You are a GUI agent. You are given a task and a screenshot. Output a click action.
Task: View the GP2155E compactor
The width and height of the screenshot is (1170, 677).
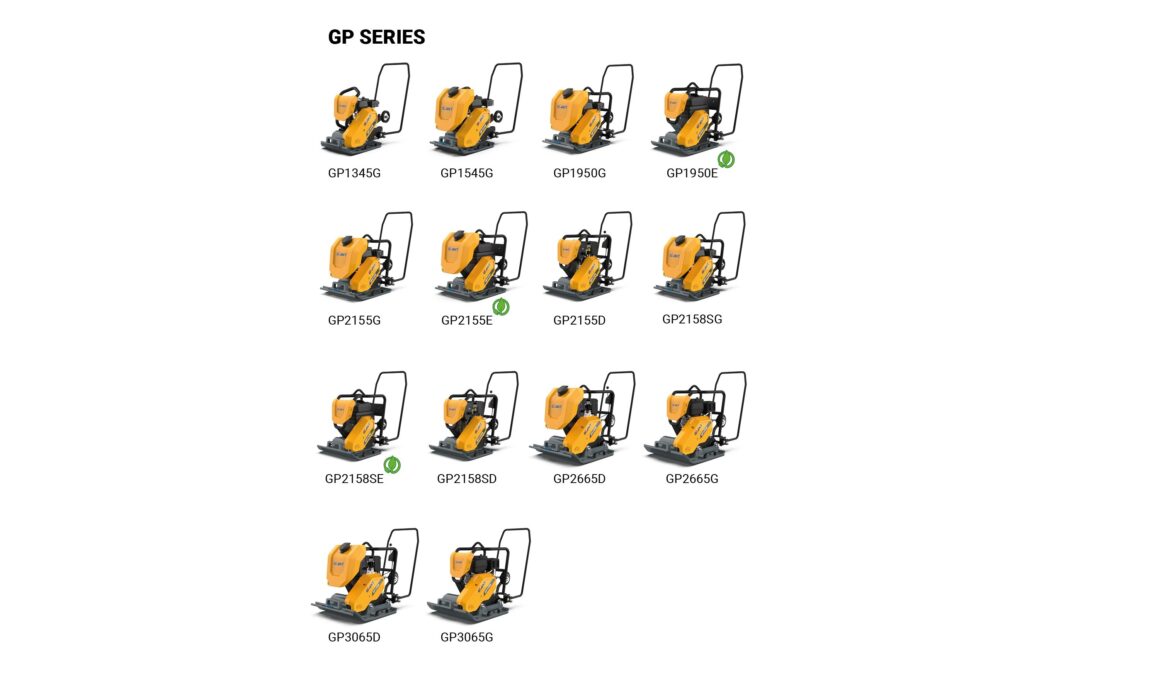[478, 258]
